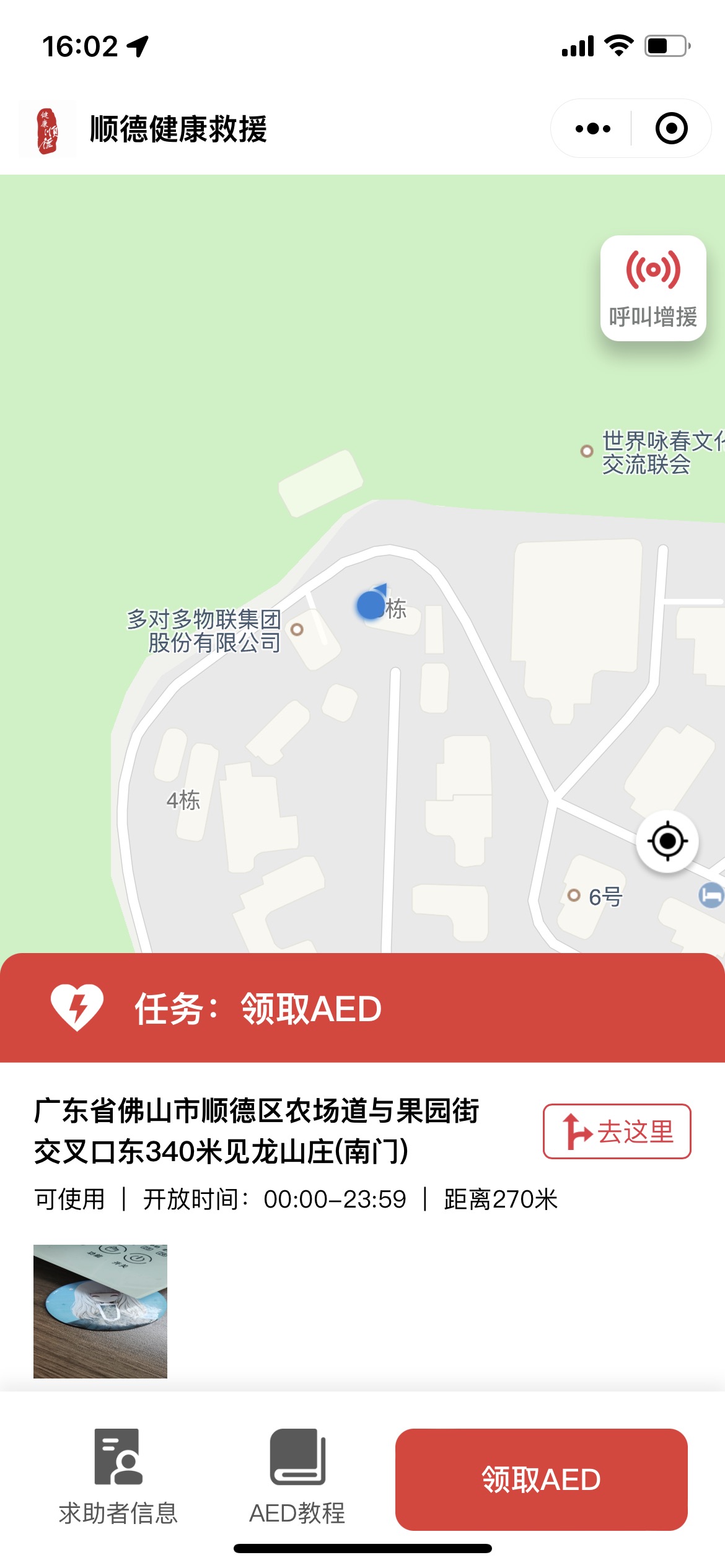Open the AED教程 tutorial
Screen dimensions: 725x1568
(x=297, y=1477)
